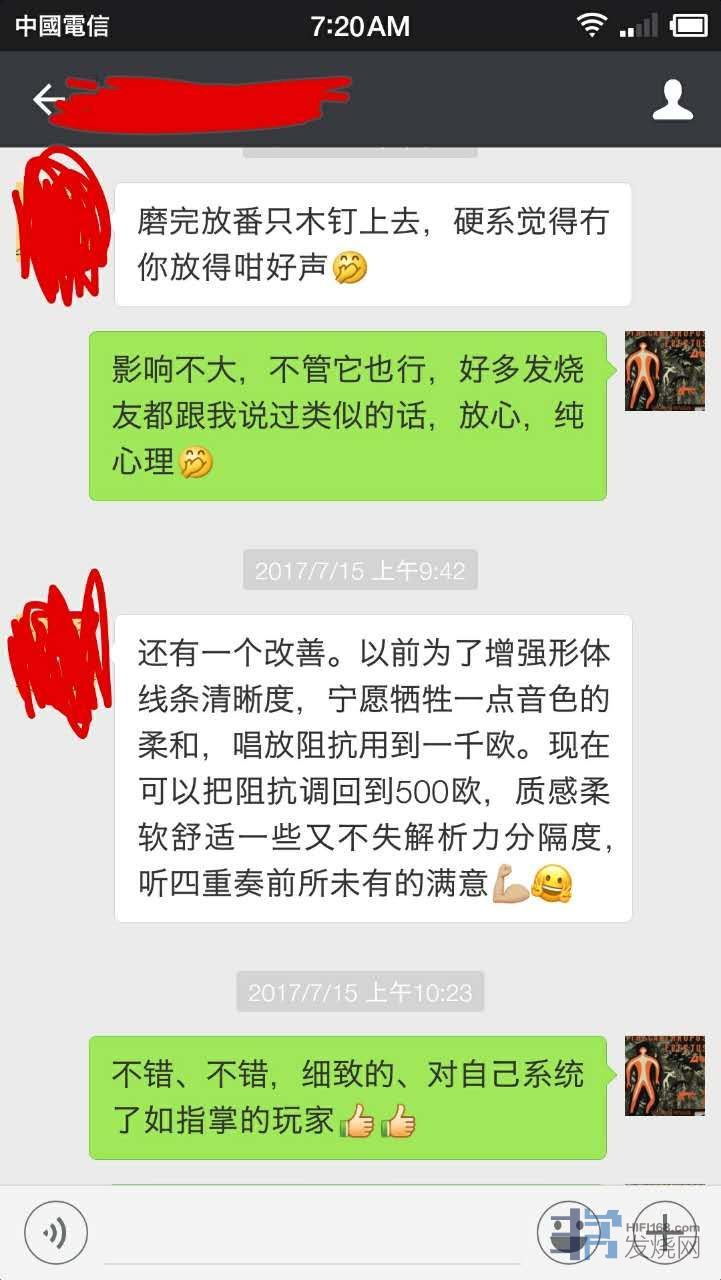Tap the message text field
The width and height of the screenshot is (721, 1280).
310,1234
